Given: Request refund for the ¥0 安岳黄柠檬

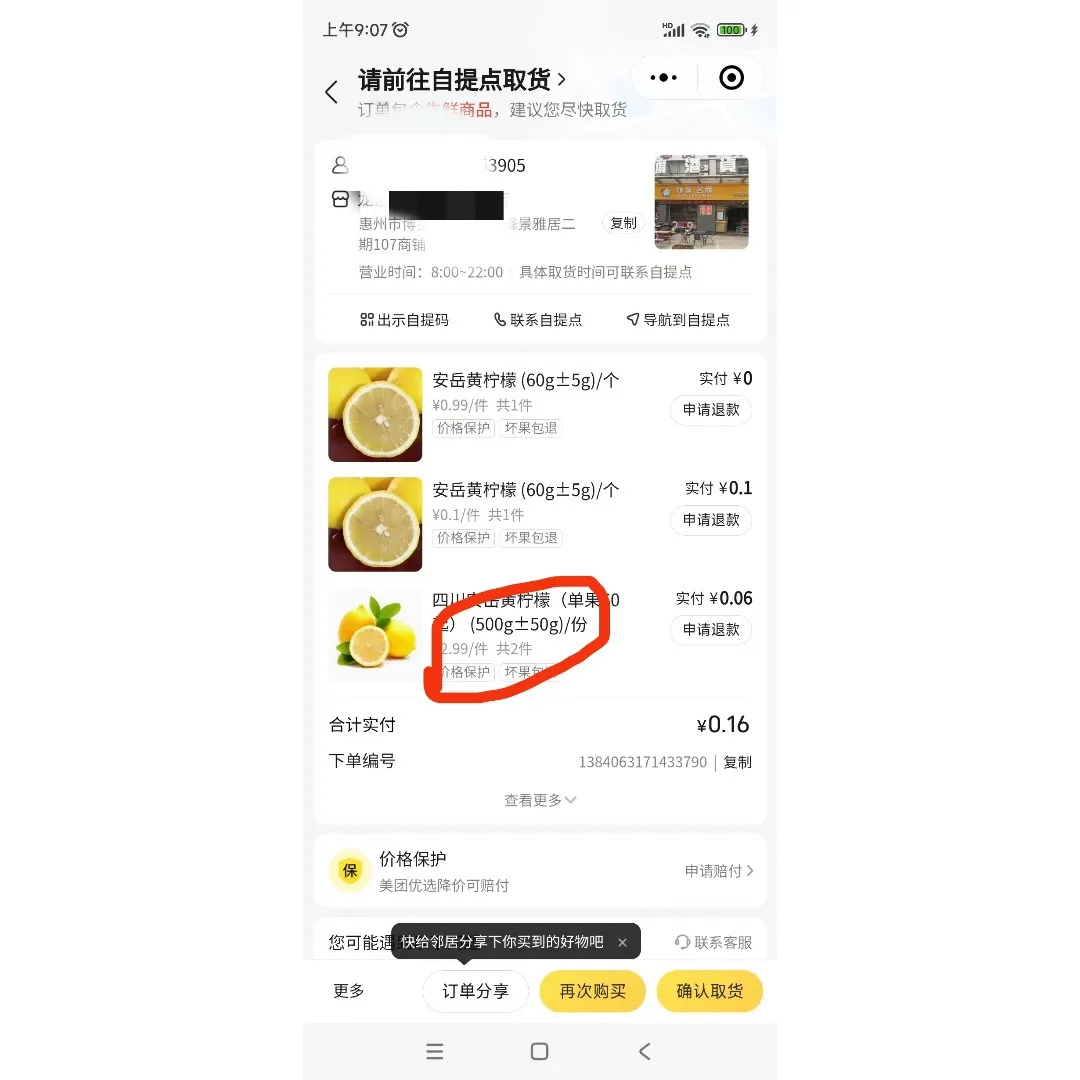Looking at the screenshot, I should tap(711, 410).
